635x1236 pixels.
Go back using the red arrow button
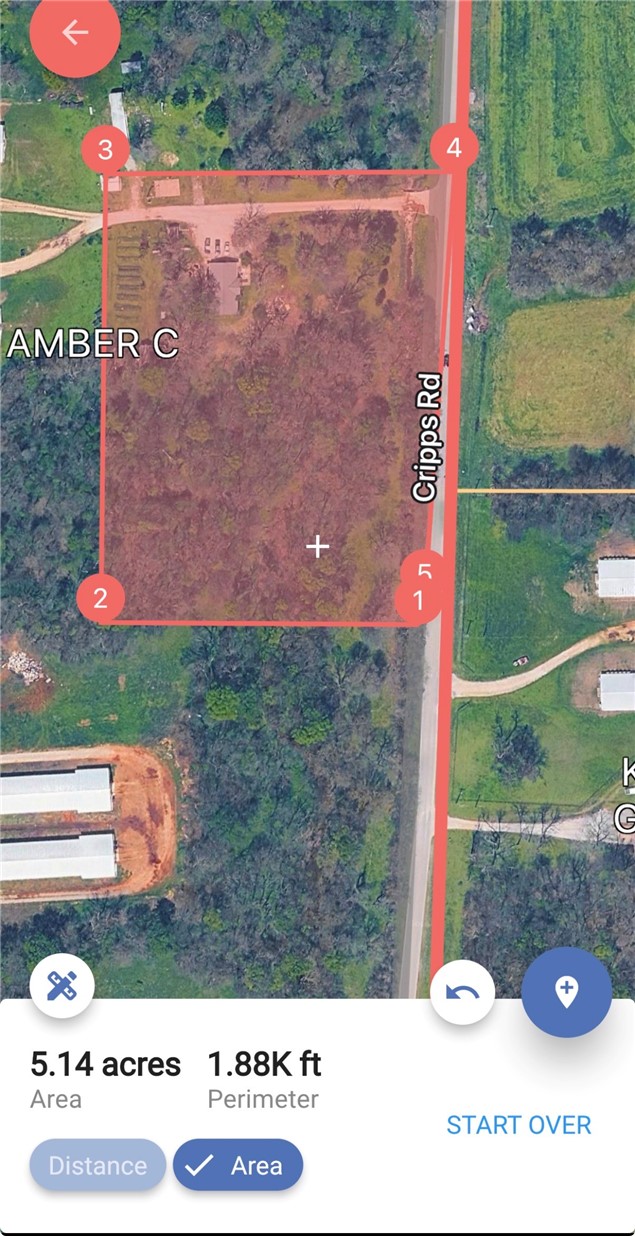click(x=75, y=33)
